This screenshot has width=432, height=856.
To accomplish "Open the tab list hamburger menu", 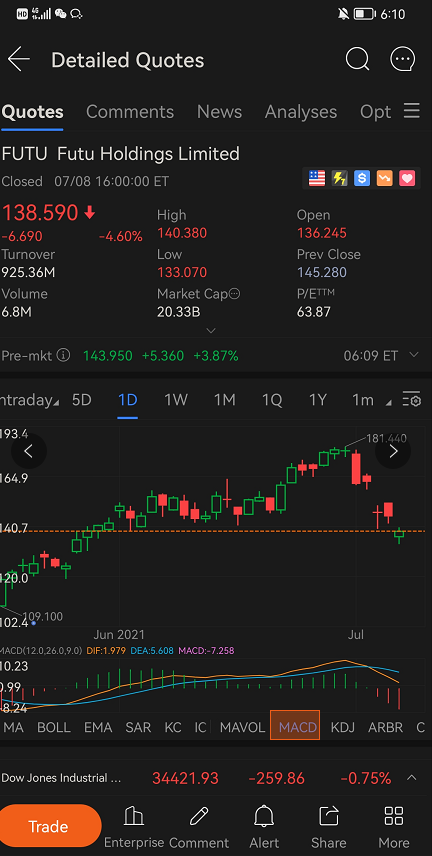I will 412,111.
